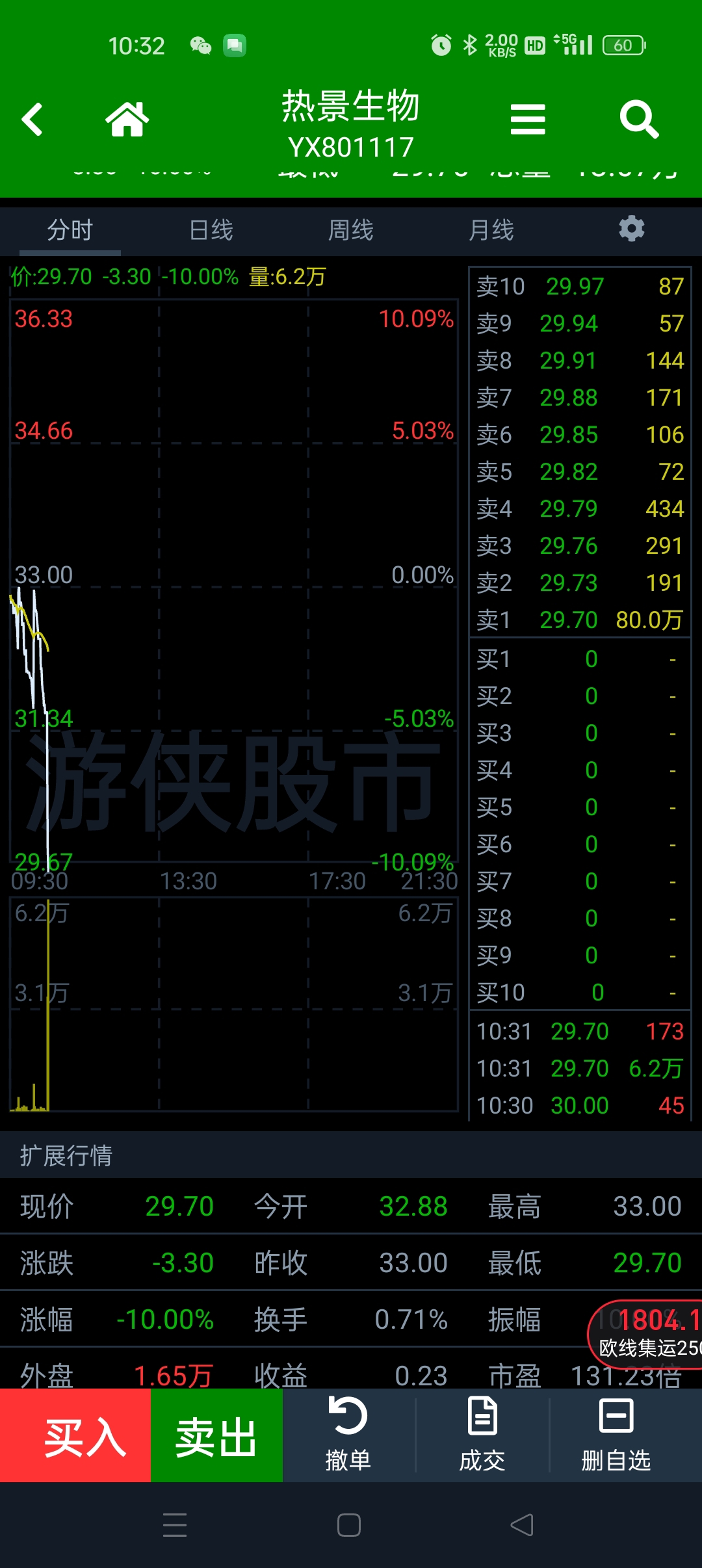Tap the system back triangle
Viewport: 702px width, 1568px height.
pos(522,1524)
